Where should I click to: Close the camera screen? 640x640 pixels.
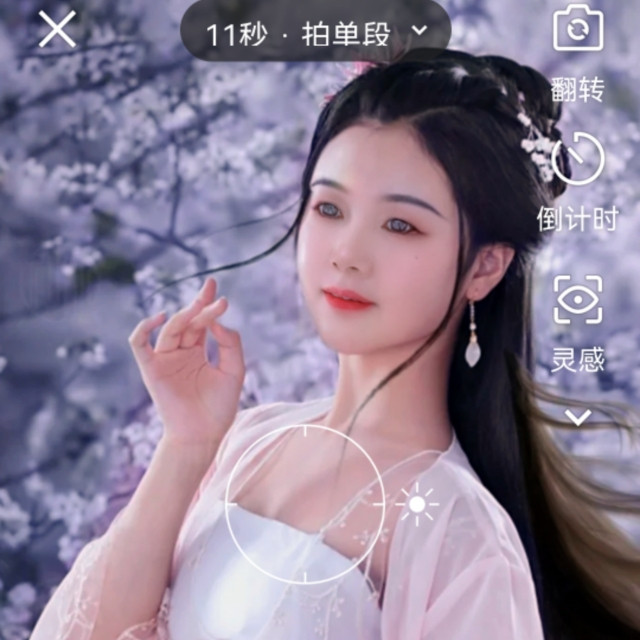click(57, 30)
